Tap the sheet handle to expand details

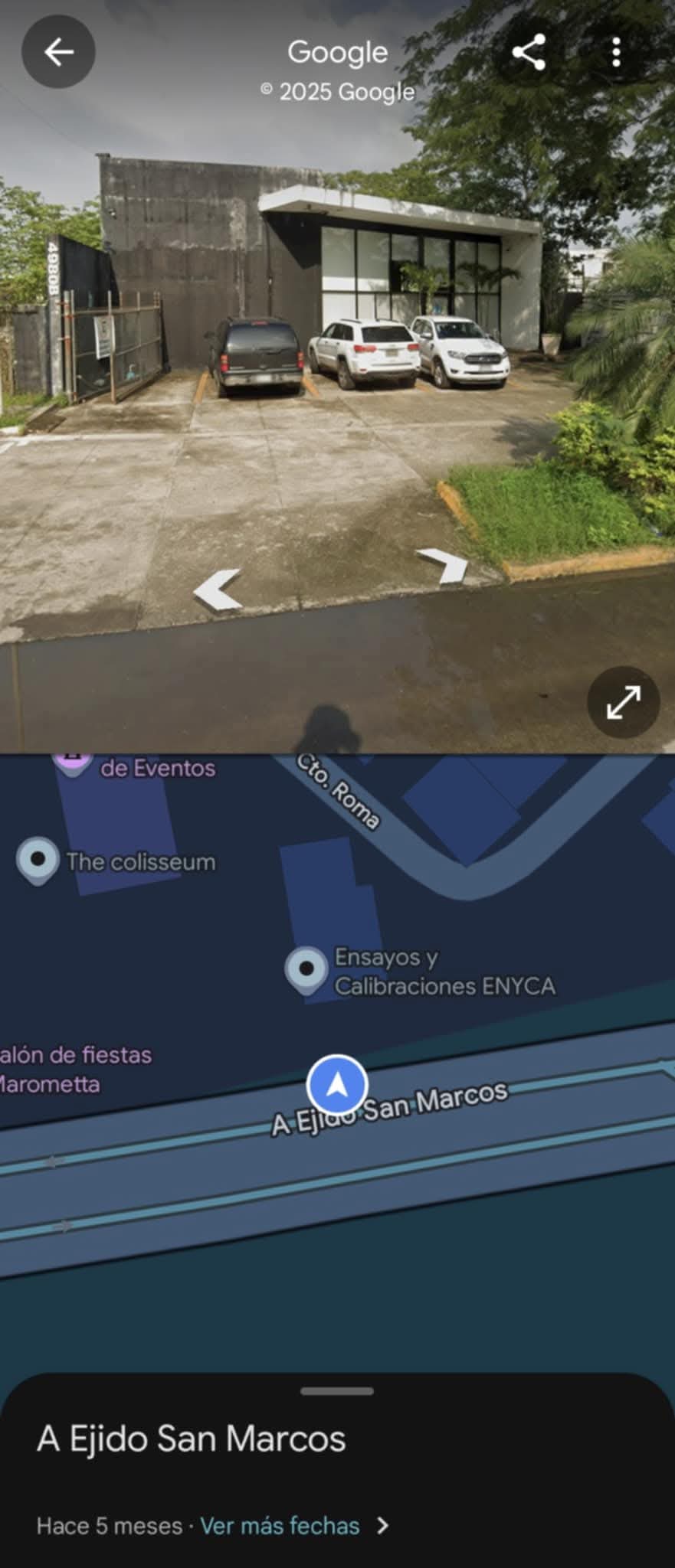coord(337,1390)
